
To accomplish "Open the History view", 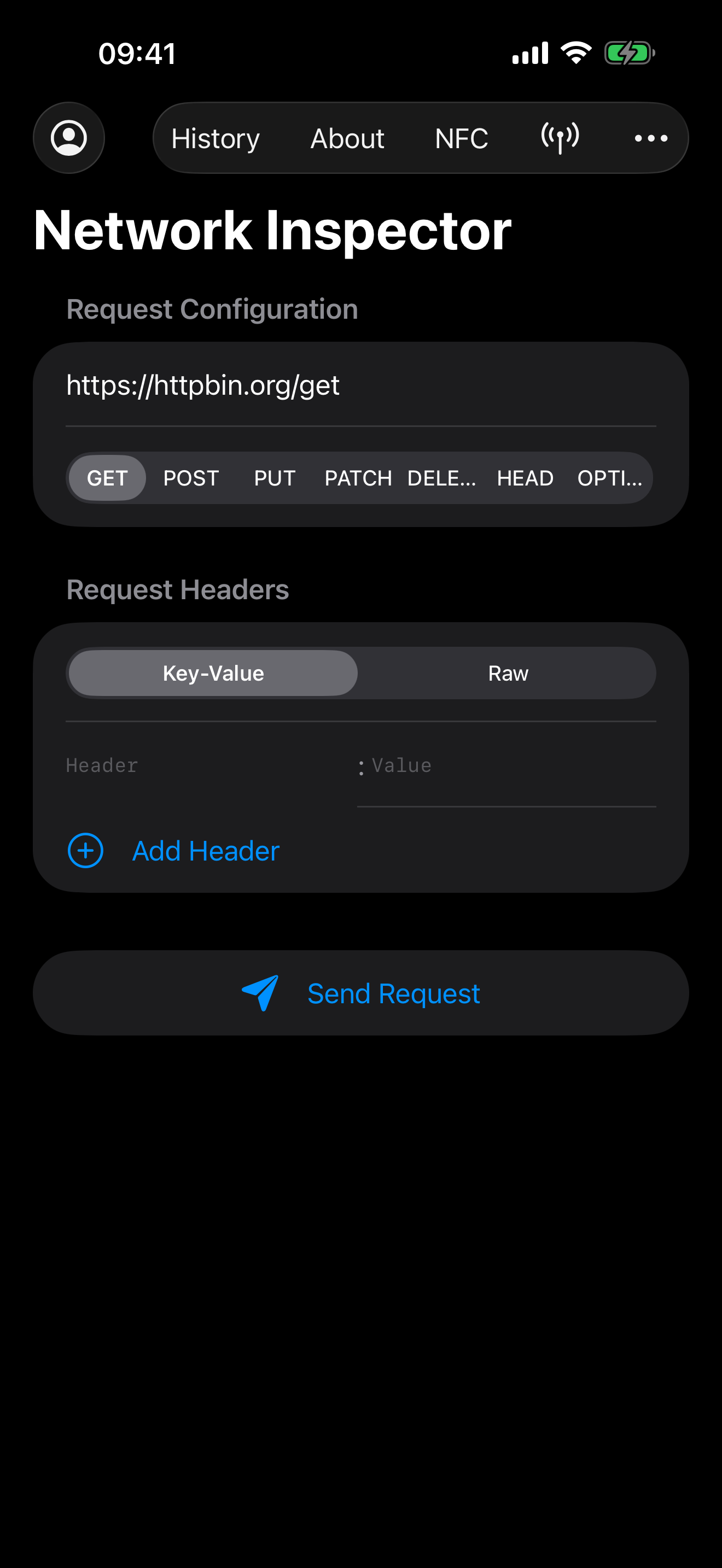I will coord(216,139).
